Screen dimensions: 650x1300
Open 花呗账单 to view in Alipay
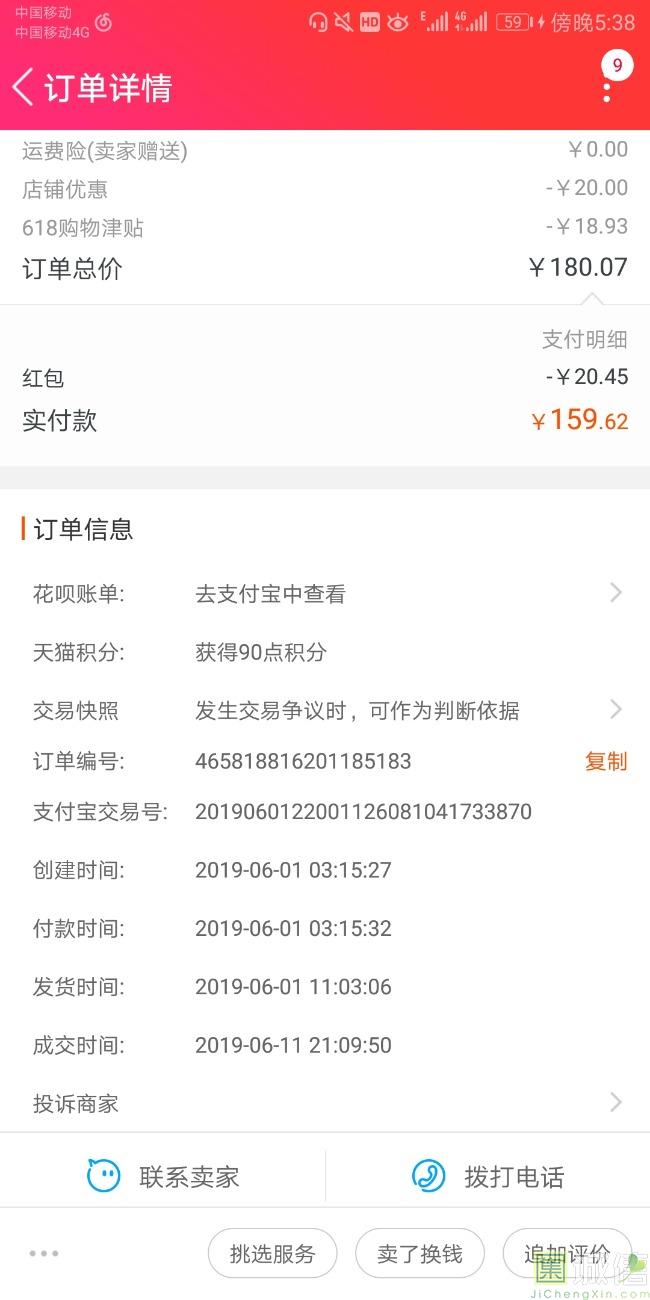325,594
